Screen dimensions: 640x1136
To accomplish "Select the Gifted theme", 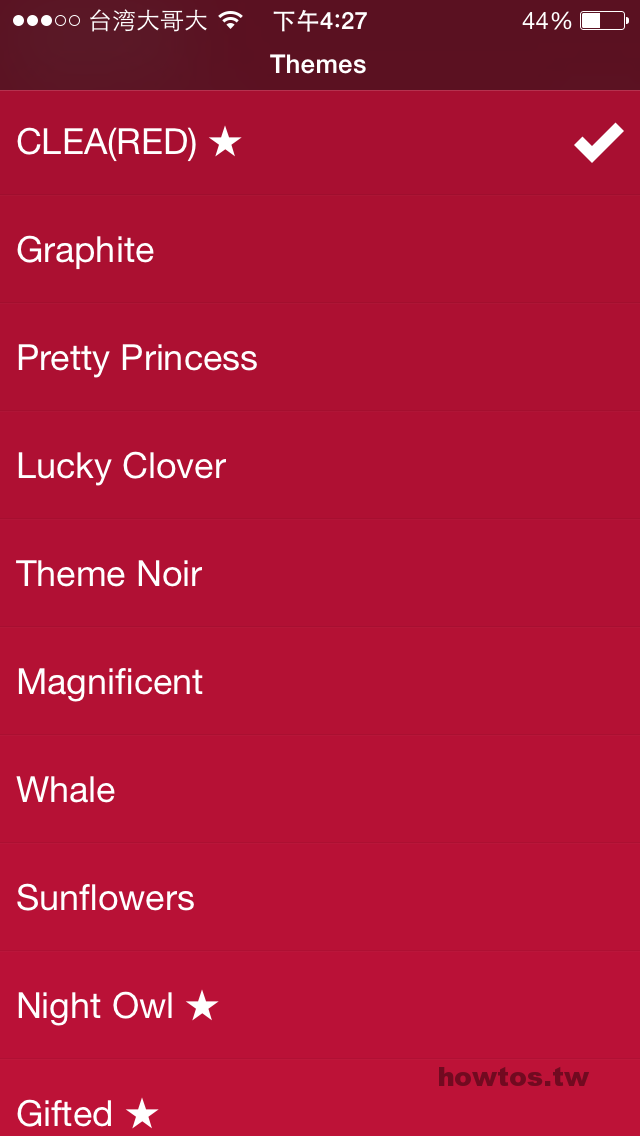I will coord(320,1098).
